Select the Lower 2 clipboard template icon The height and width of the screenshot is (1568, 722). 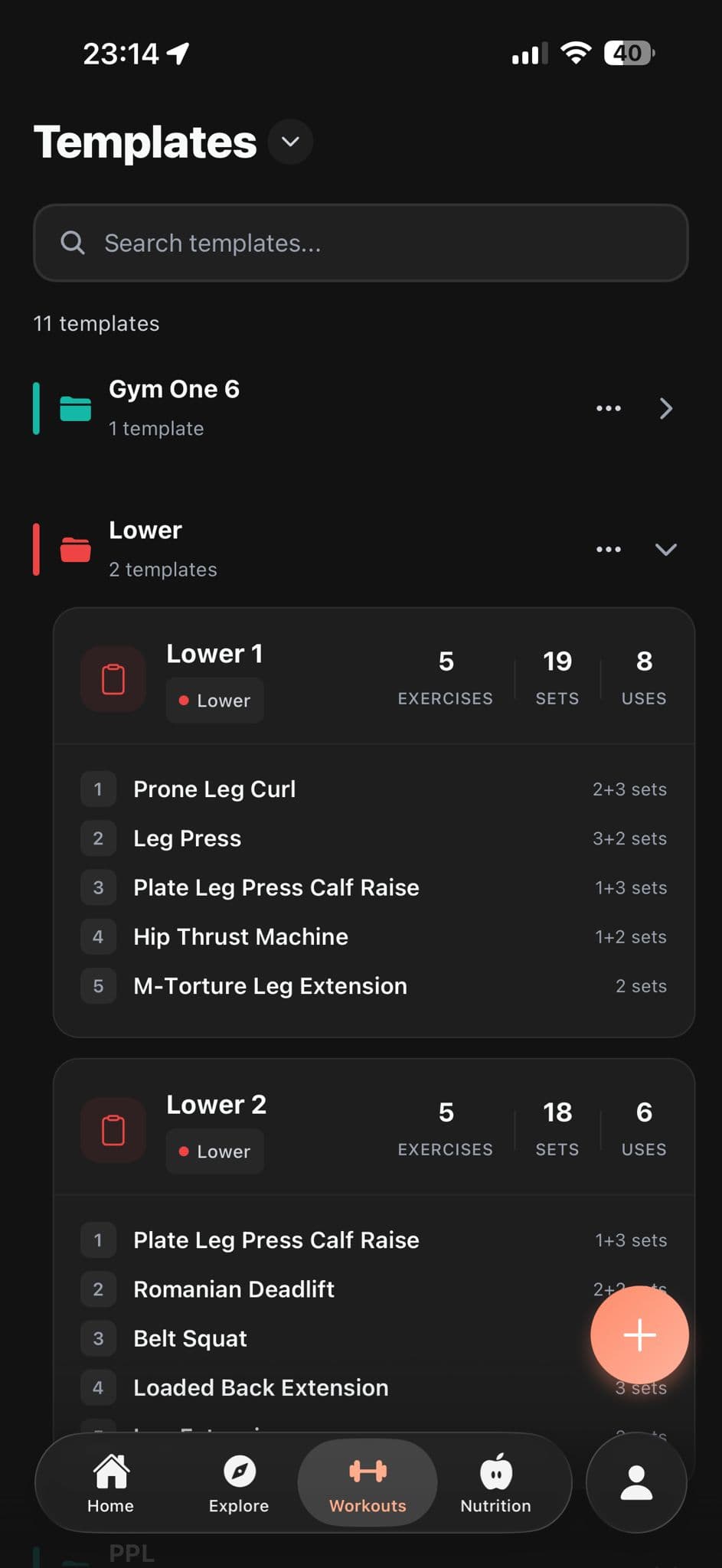coord(113,1129)
